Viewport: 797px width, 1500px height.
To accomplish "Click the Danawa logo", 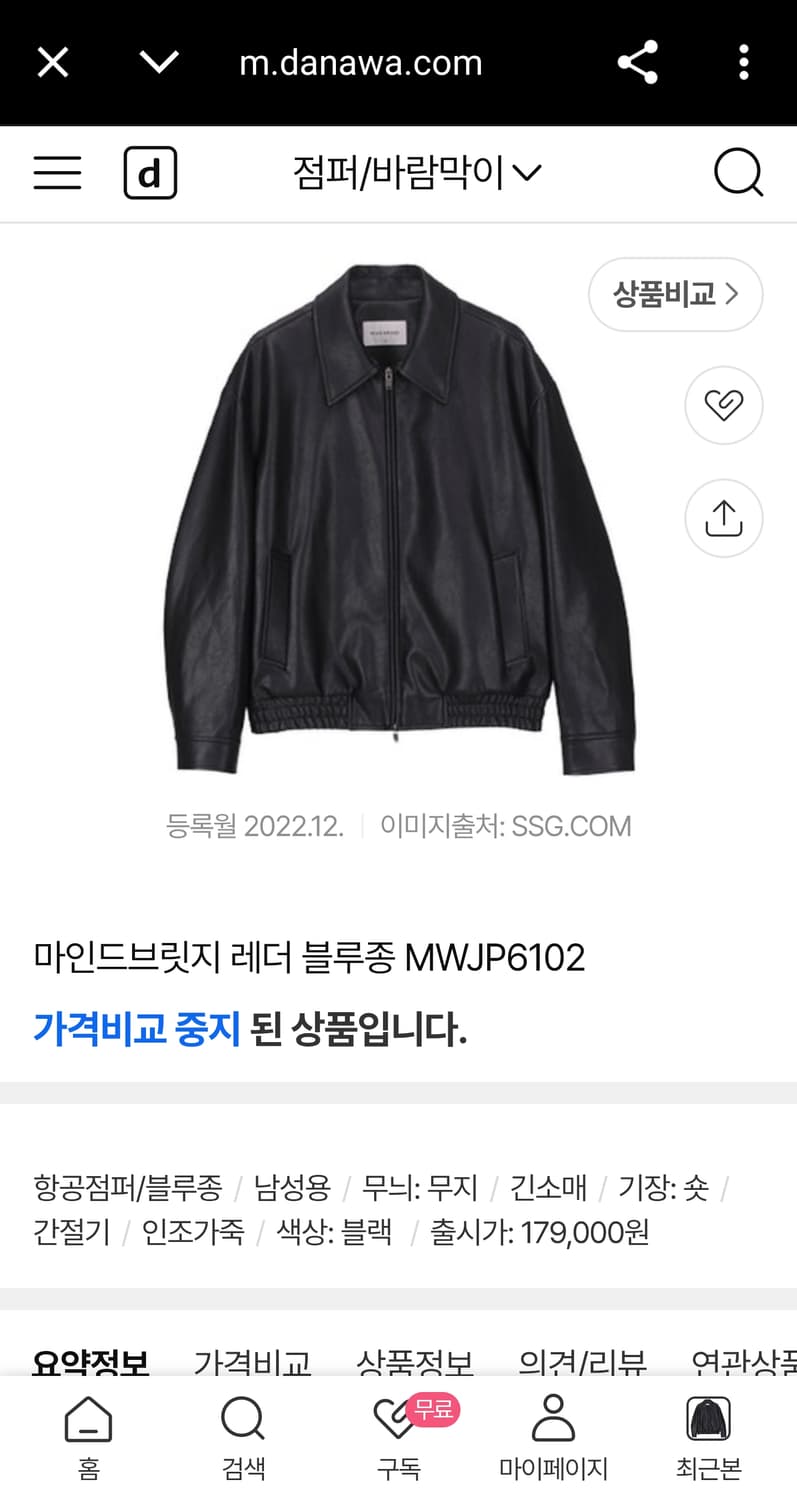I will tap(151, 172).
